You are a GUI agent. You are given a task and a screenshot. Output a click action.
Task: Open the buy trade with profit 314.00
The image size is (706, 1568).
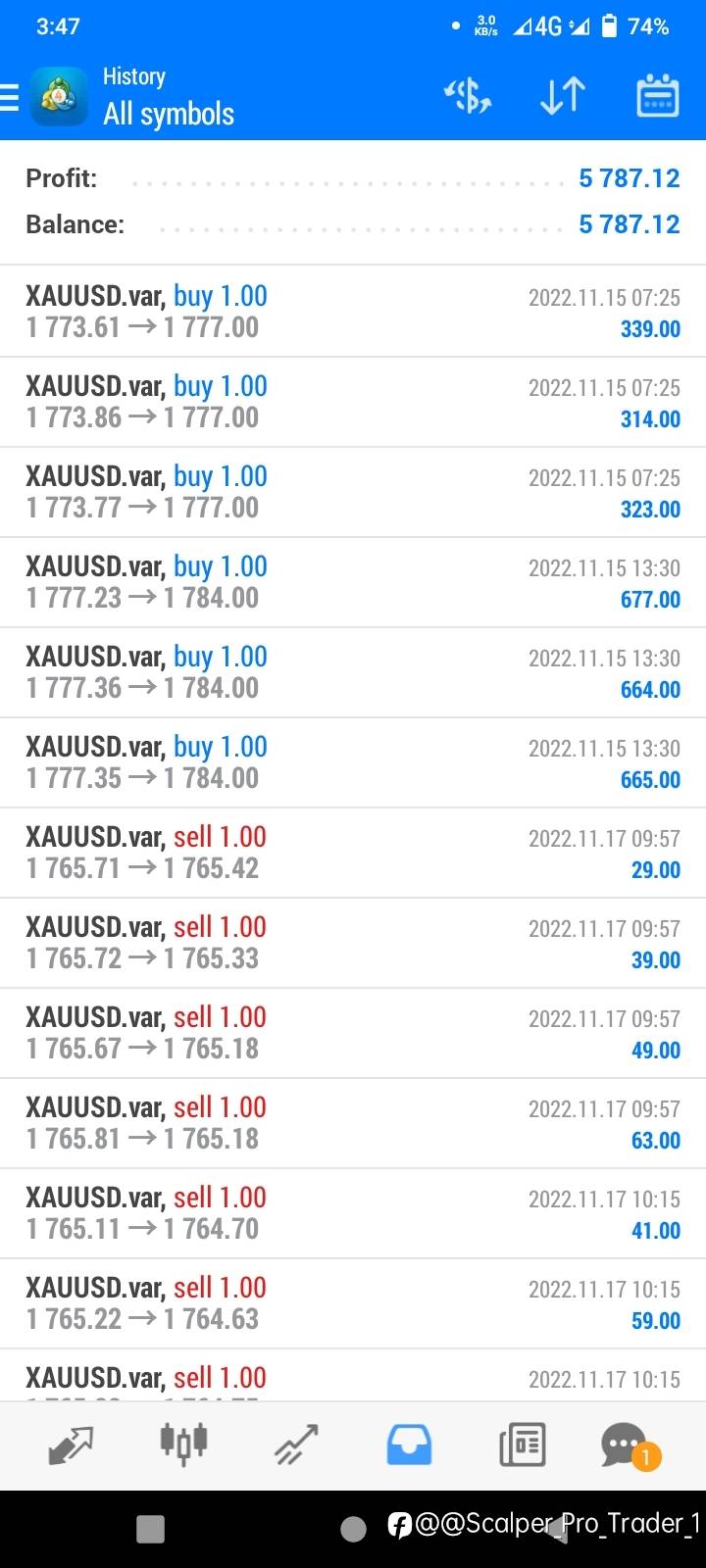point(353,402)
